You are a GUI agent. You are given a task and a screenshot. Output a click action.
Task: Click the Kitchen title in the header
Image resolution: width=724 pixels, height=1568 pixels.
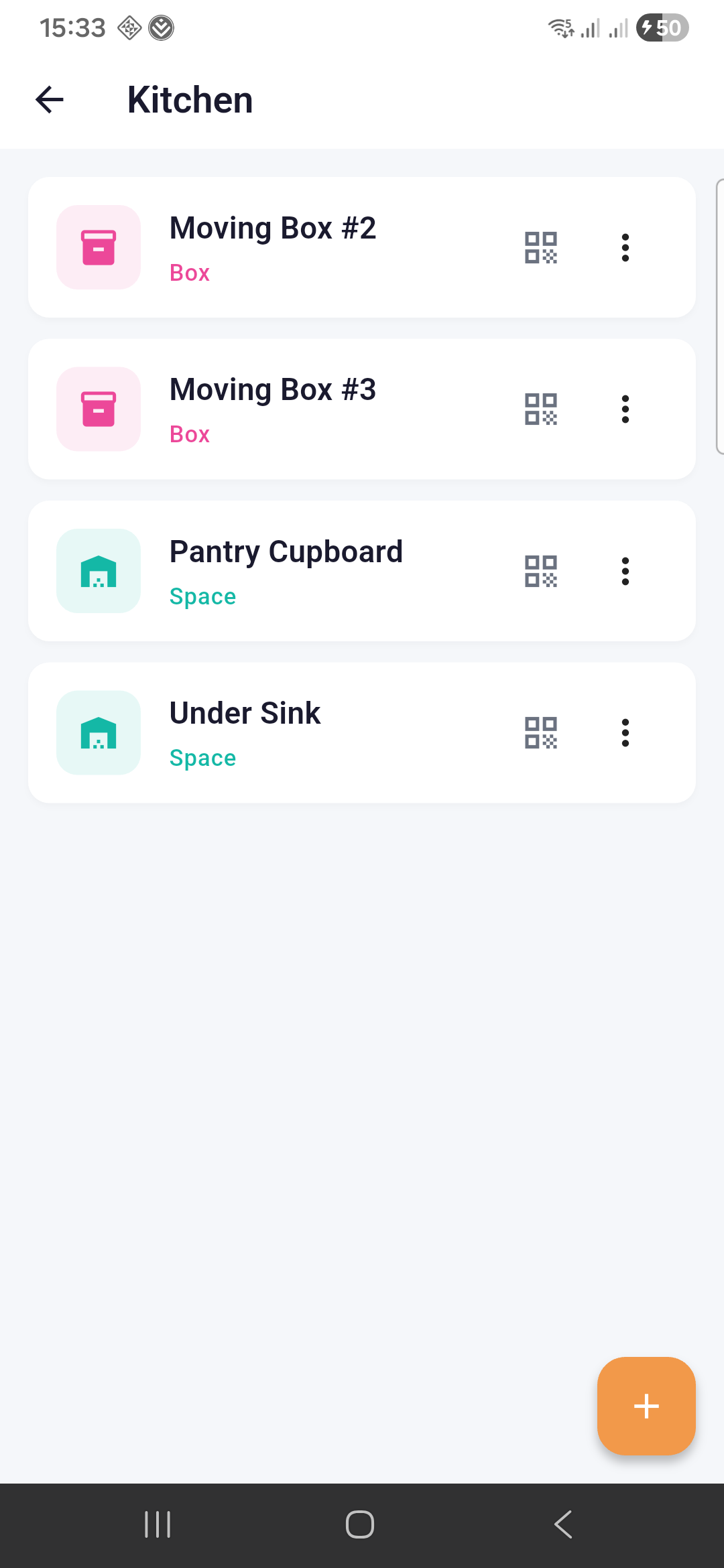190,99
